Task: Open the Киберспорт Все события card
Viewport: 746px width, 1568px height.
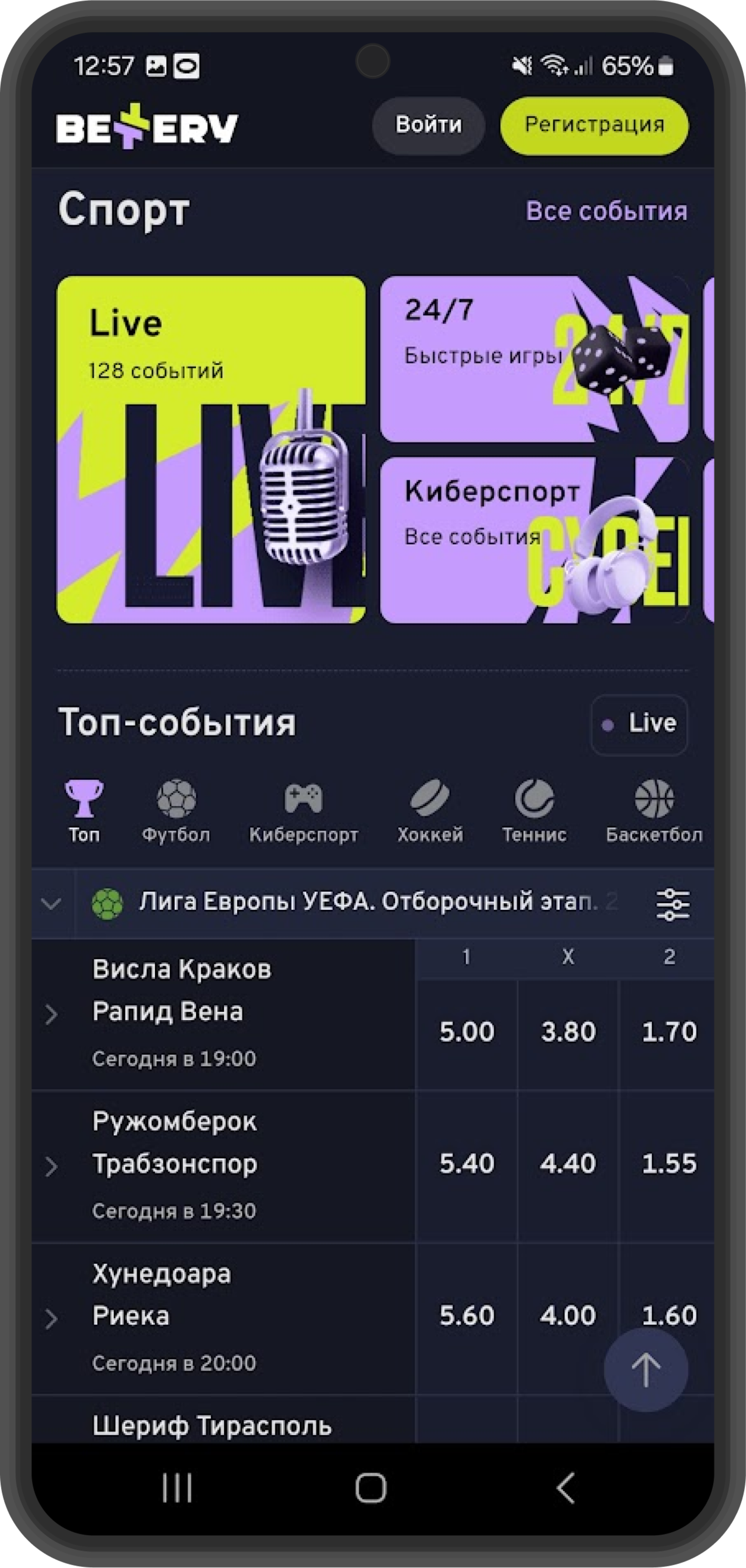Action: point(534,540)
